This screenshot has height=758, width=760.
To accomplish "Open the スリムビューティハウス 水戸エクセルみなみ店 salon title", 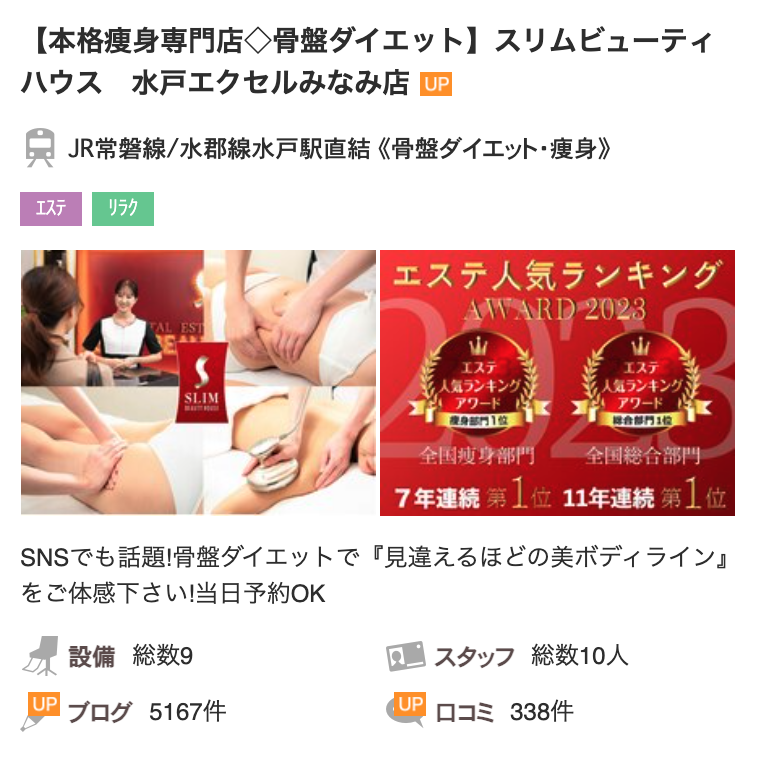I will coord(366,62).
